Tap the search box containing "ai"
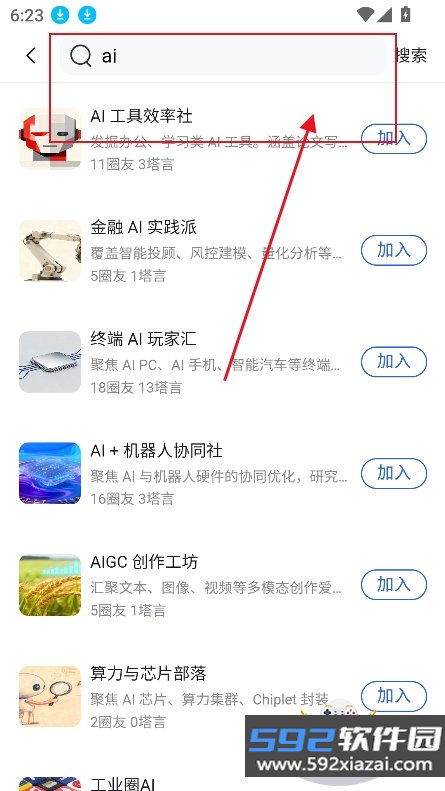Screen dimensions: 445x791 pyautogui.click(x=223, y=55)
